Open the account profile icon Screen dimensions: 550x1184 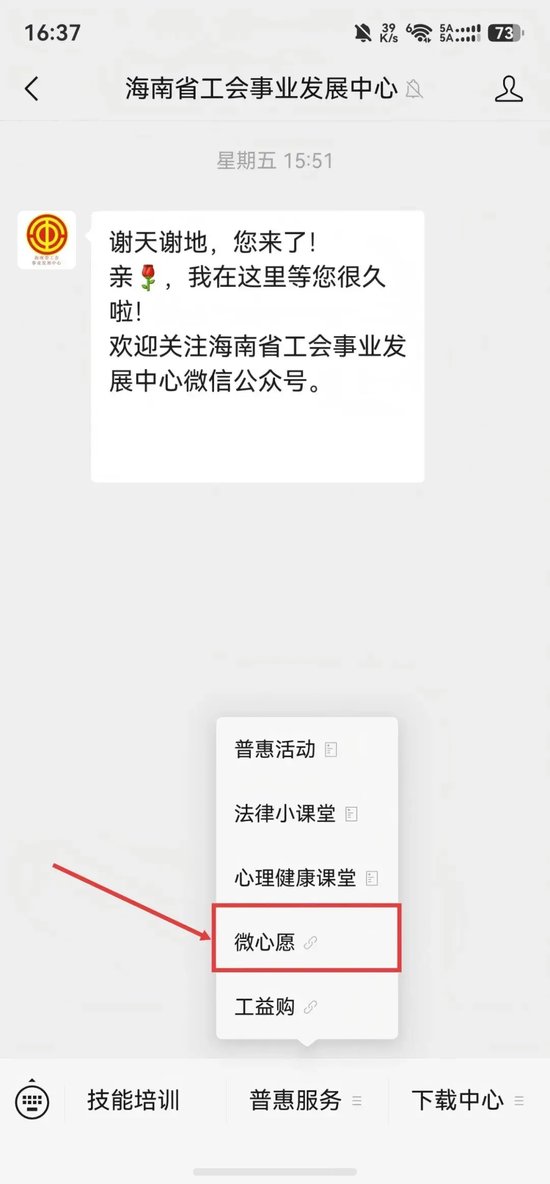(x=508, y=89)
